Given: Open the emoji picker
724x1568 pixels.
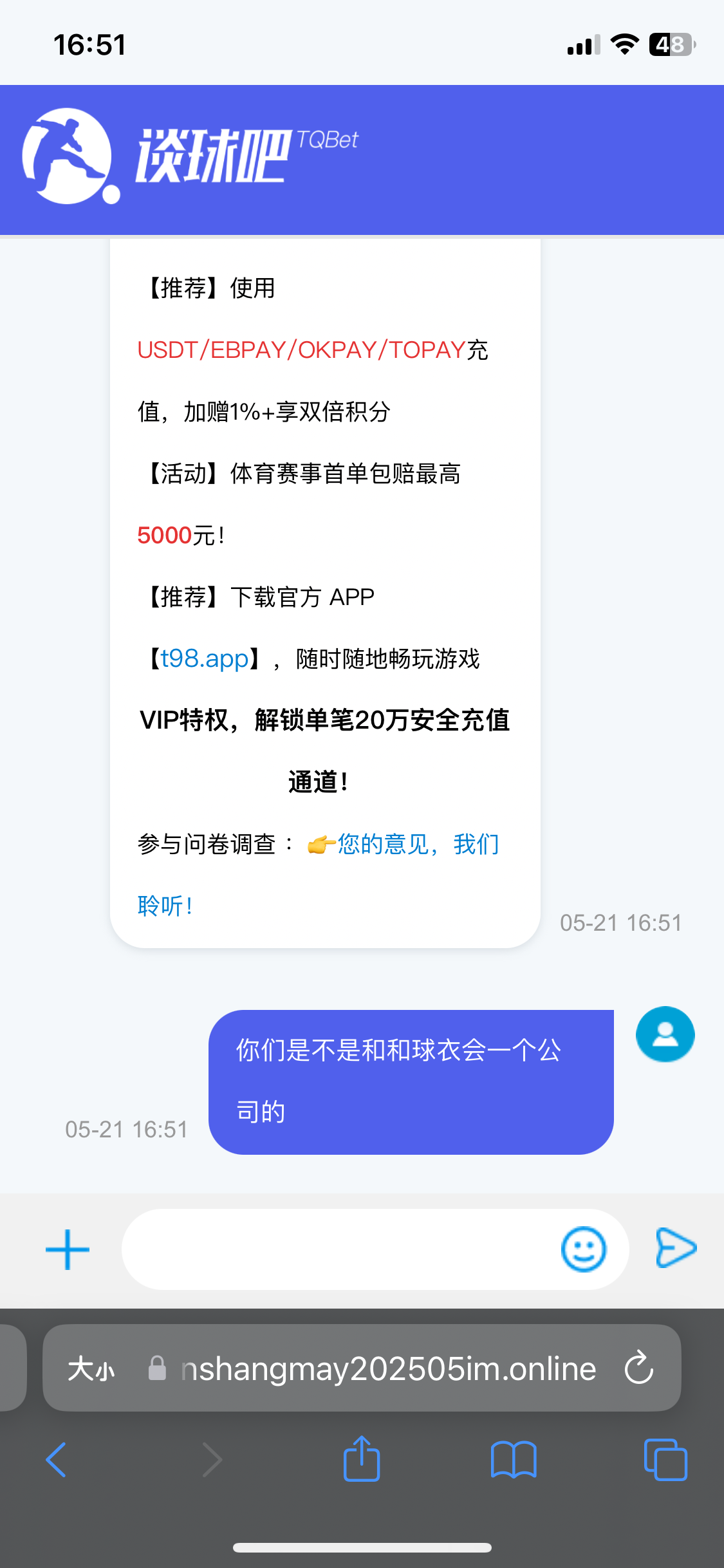Looking at the screenshot, I should click(583, 1249).
